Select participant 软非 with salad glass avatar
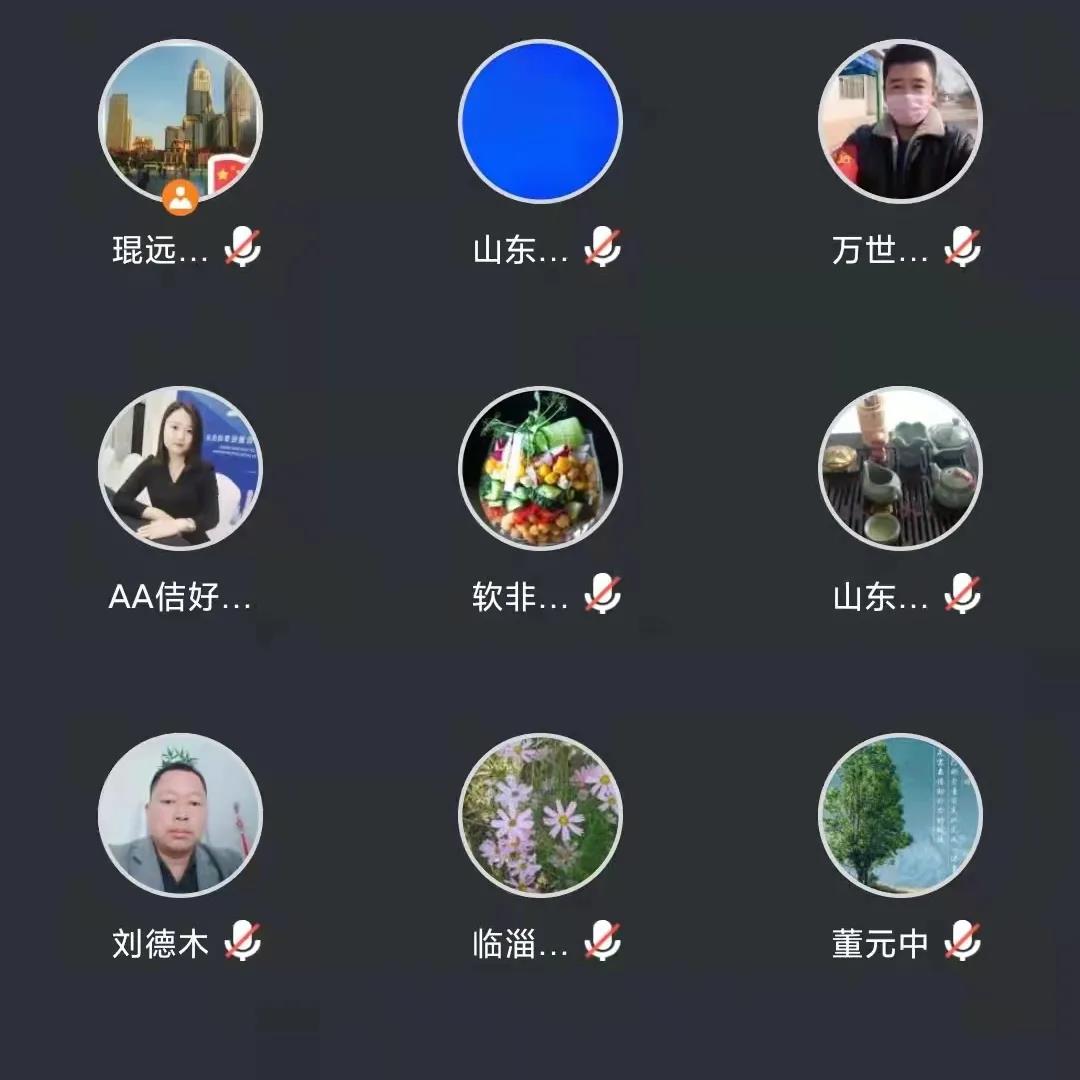Viewport: 1080px width, 1080px height. click(x=540, y=468)
